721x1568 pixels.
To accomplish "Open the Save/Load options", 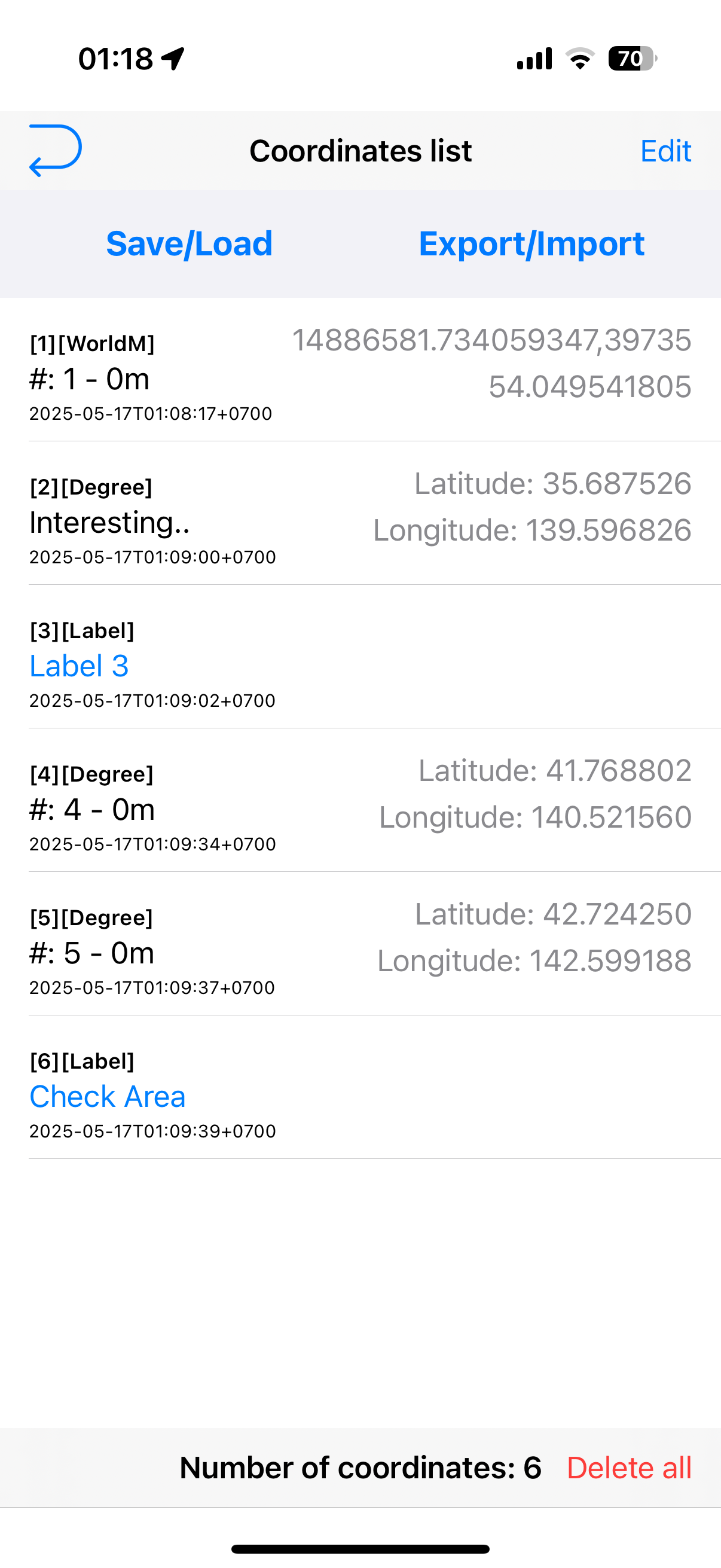I will 190,244.
